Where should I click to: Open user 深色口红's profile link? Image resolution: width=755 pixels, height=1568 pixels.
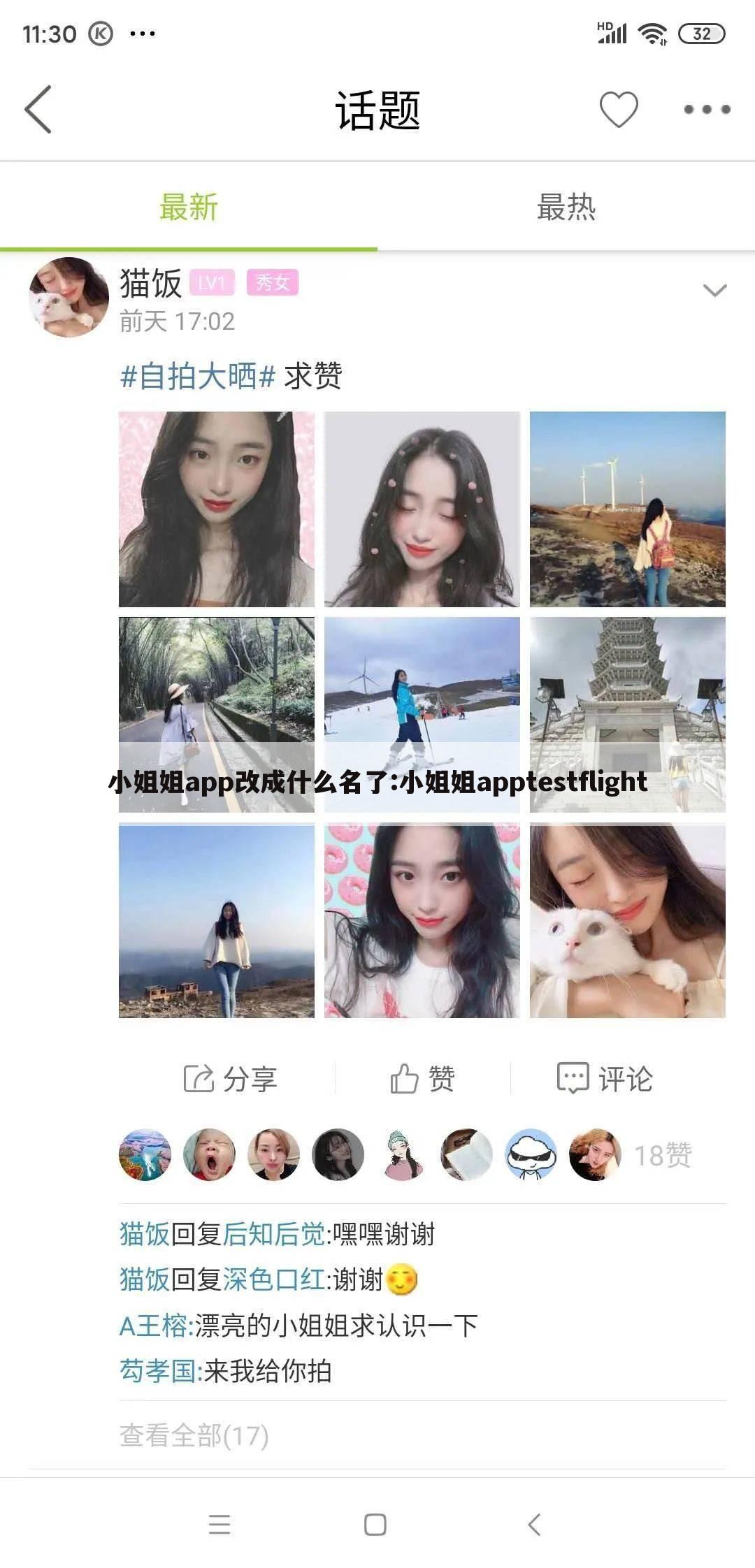pos(273,1279)
